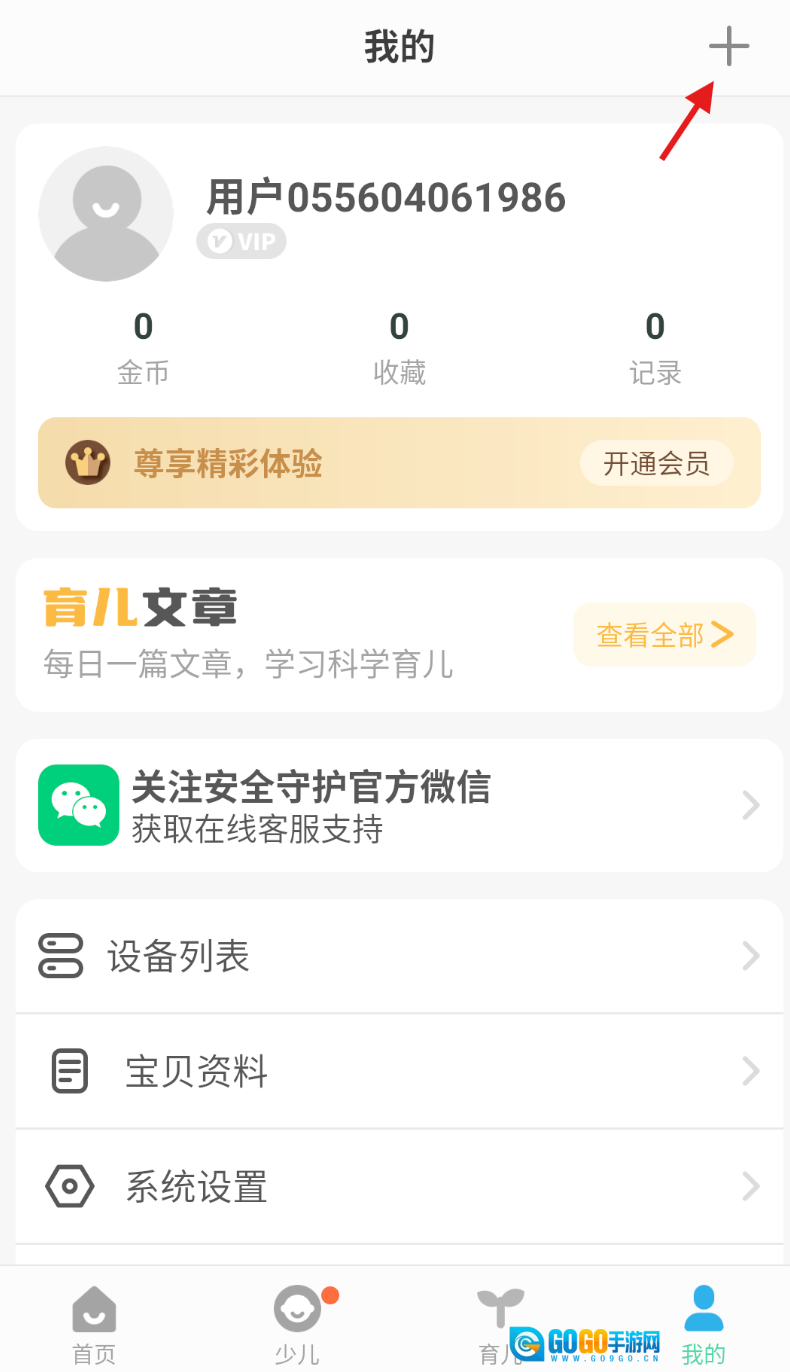Screen dimensions: 790x1372
Task: Open 关注安全守护官方微信 row
Action: [x=399, y=805]
